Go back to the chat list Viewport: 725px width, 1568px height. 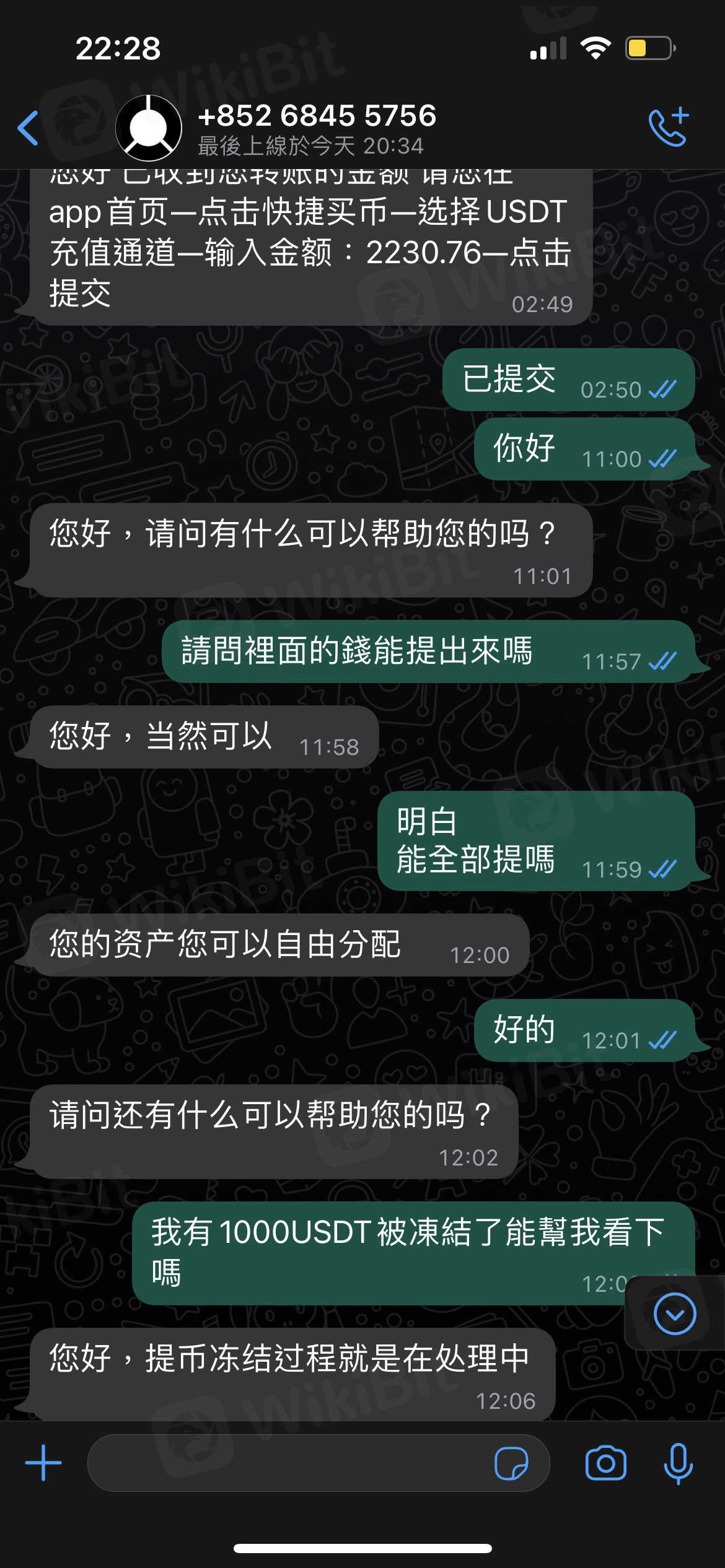[29, 128]
